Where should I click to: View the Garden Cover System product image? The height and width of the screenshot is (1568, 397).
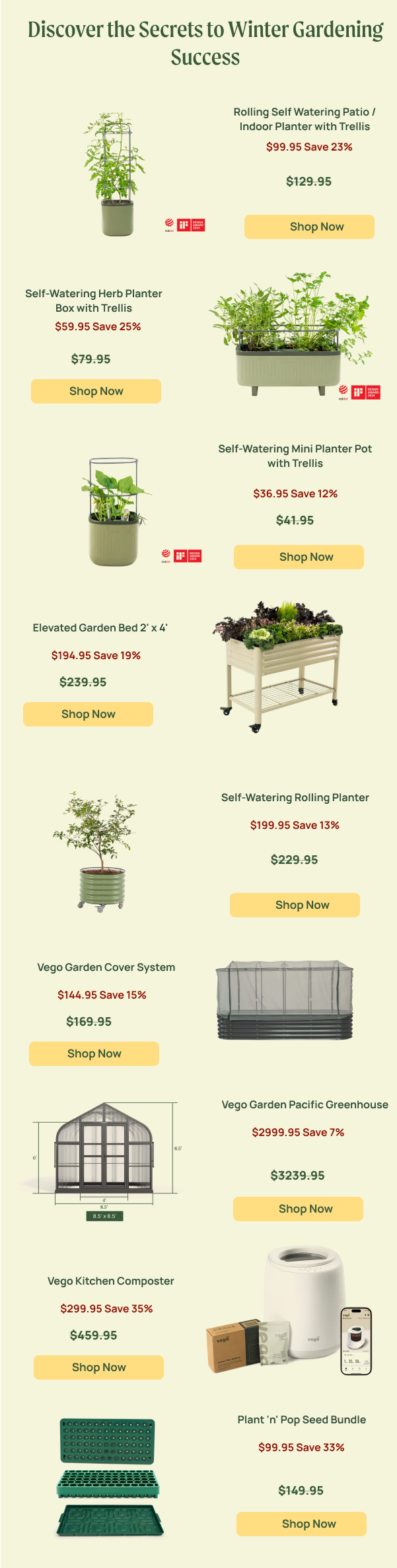click(284, 1000)
